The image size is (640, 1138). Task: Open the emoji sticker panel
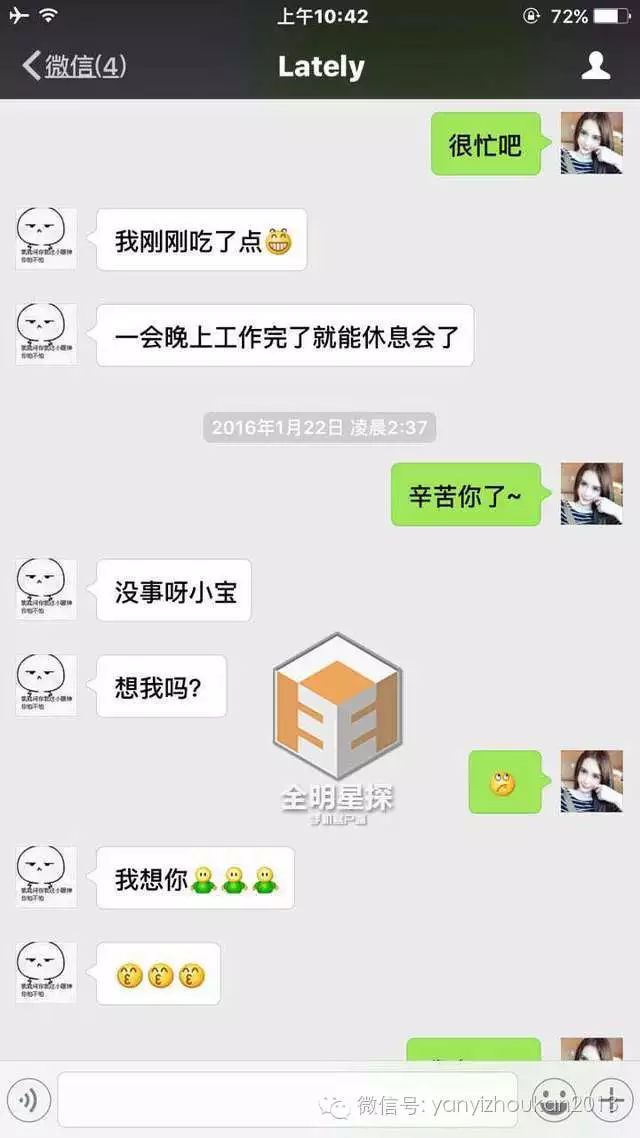pos(554,1100)
